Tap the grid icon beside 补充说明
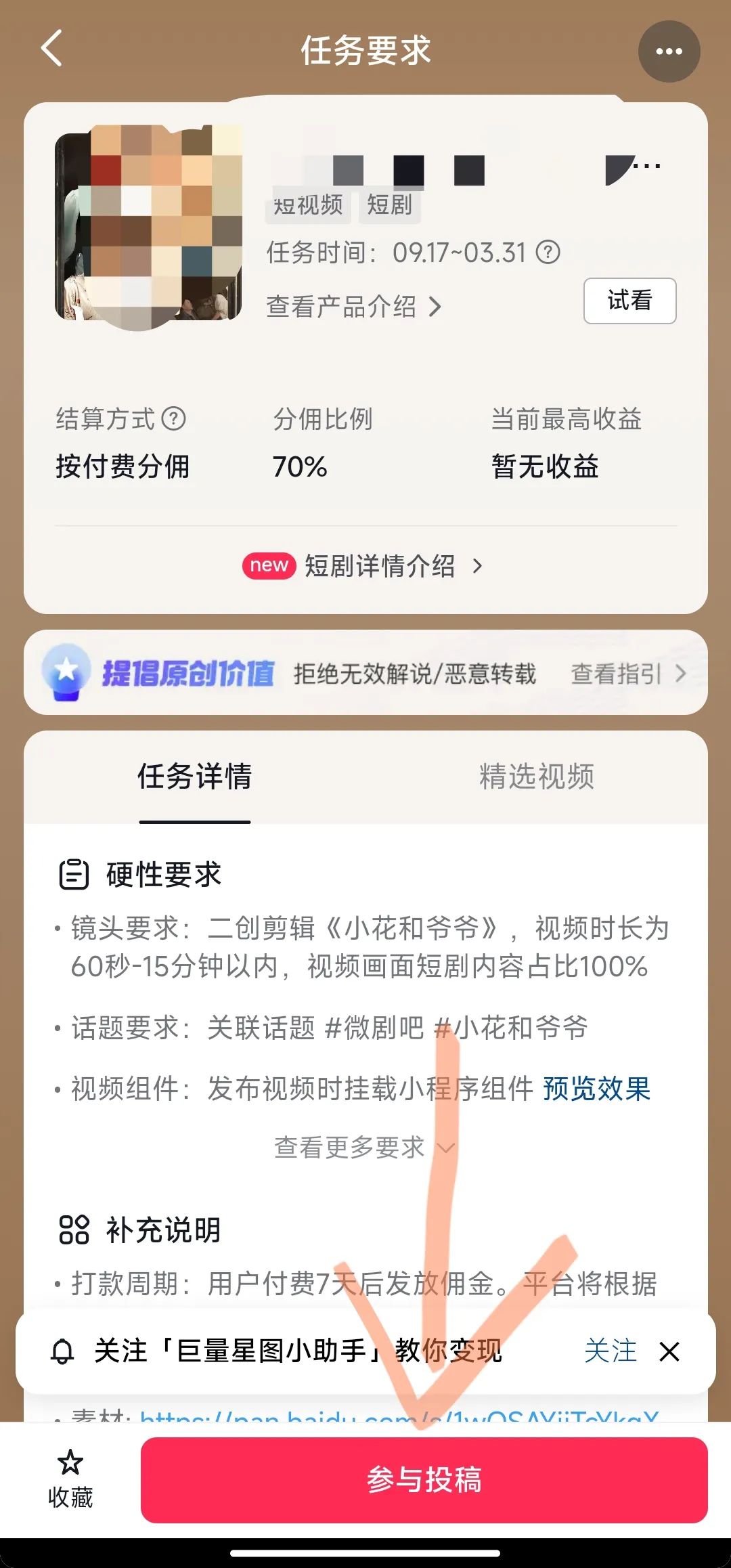The height and width of the screenshot is (1568, 731). pos(73,1230)
